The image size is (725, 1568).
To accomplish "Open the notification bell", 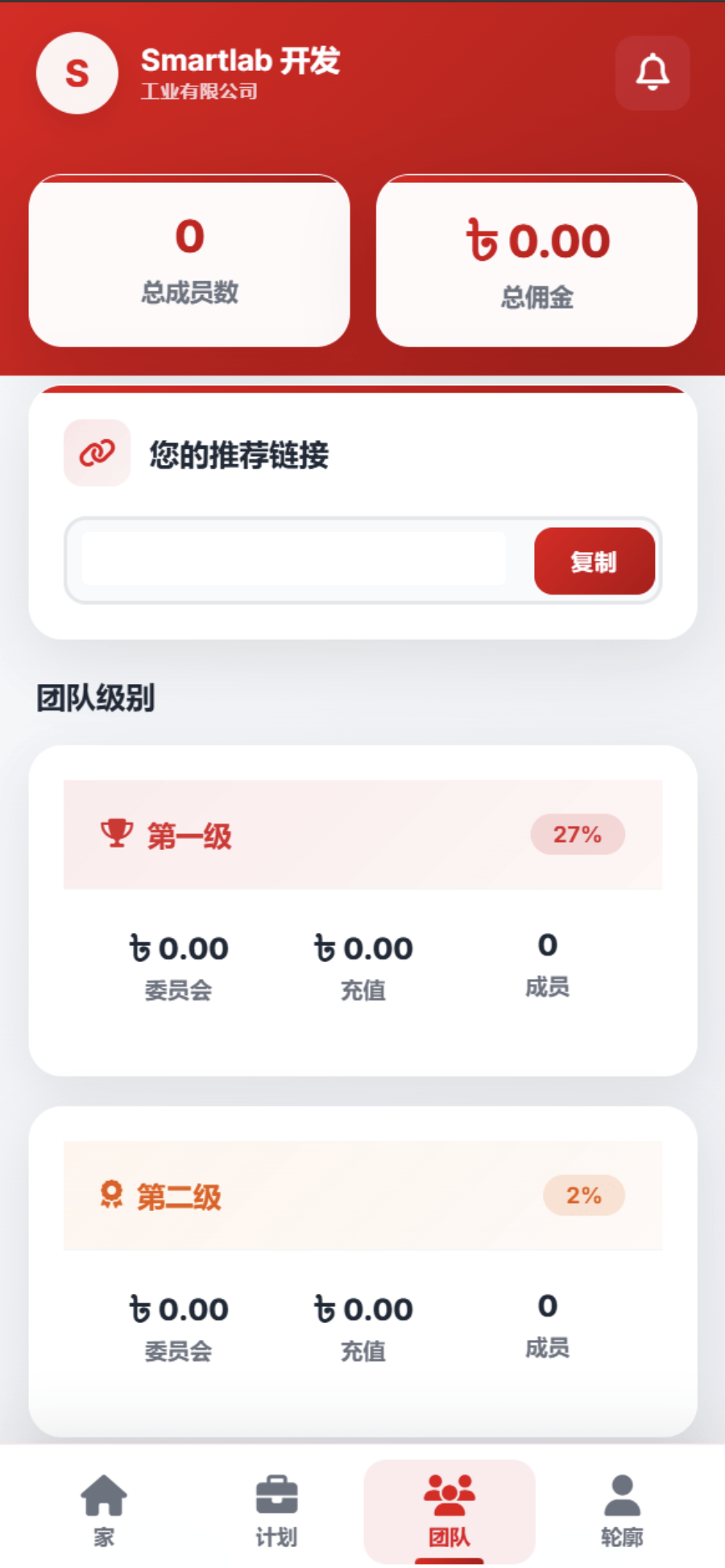I will tap(652, 73).
